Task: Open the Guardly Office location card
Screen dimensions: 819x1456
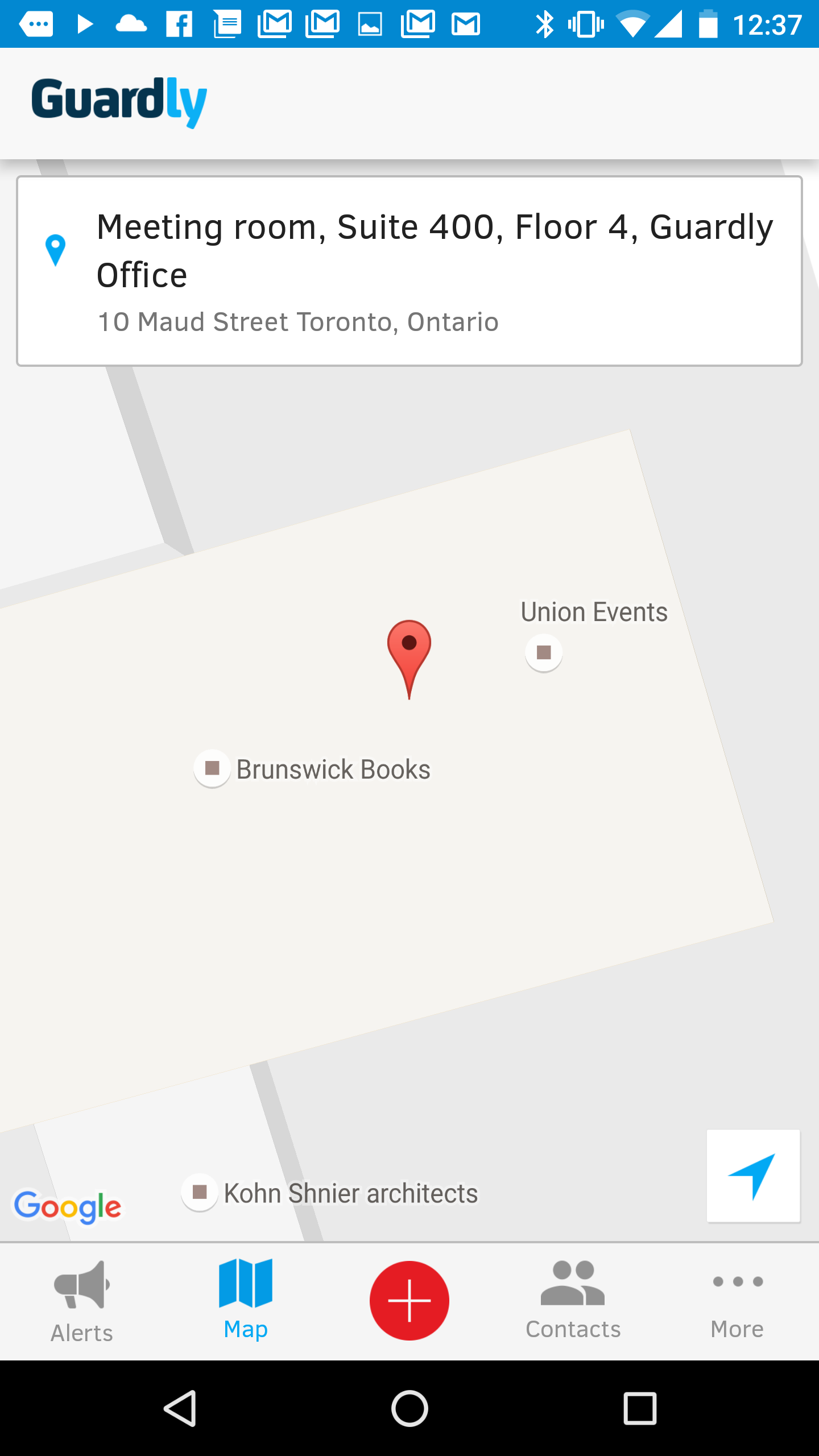Action: (409, 271)
